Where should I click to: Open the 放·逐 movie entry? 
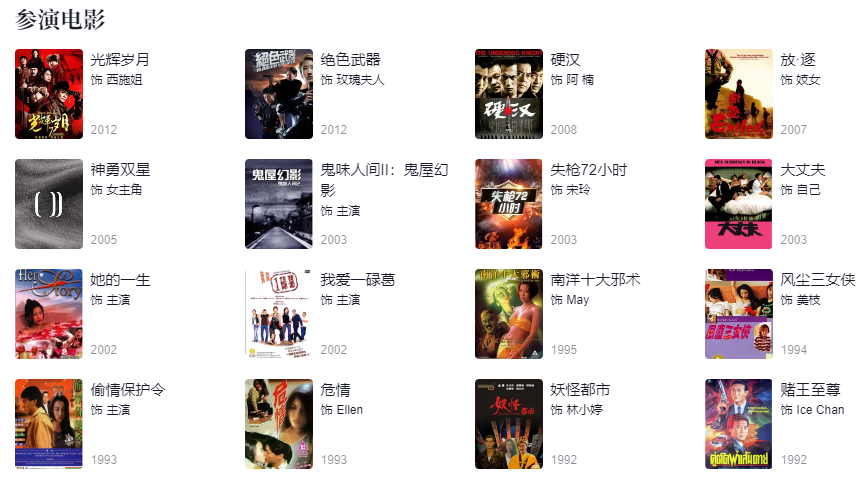click(794, 60)
